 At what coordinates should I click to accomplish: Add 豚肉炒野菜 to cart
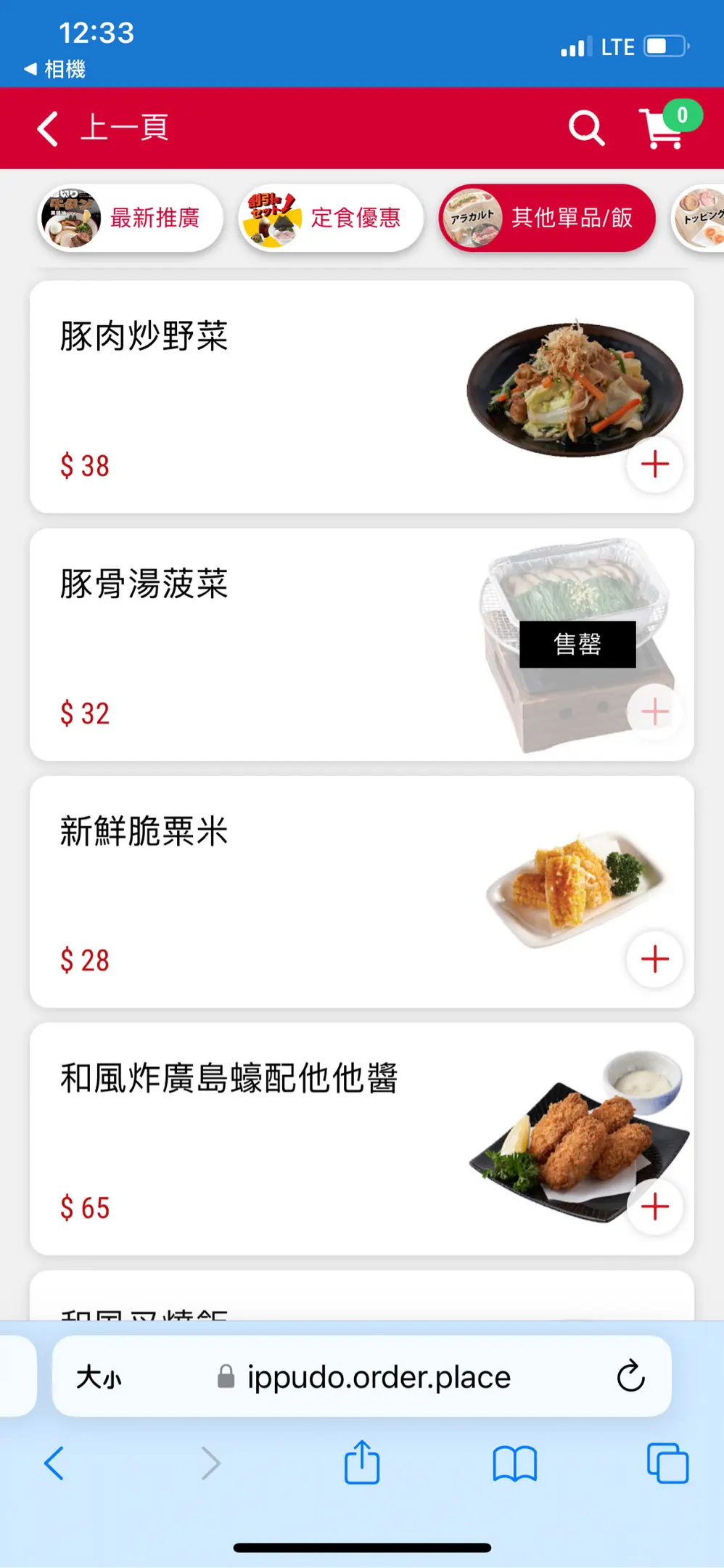coord(654,464)
